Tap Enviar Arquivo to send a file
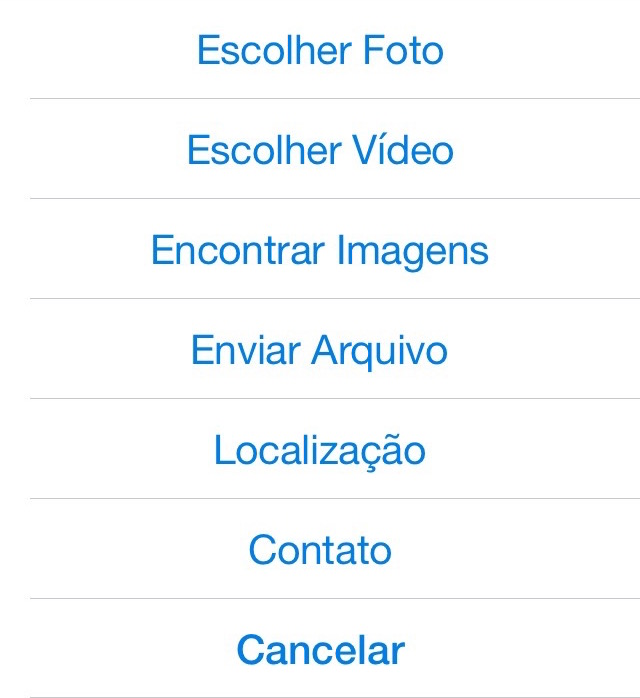Screen dimensions: 640x698 (x=320, y=350)
